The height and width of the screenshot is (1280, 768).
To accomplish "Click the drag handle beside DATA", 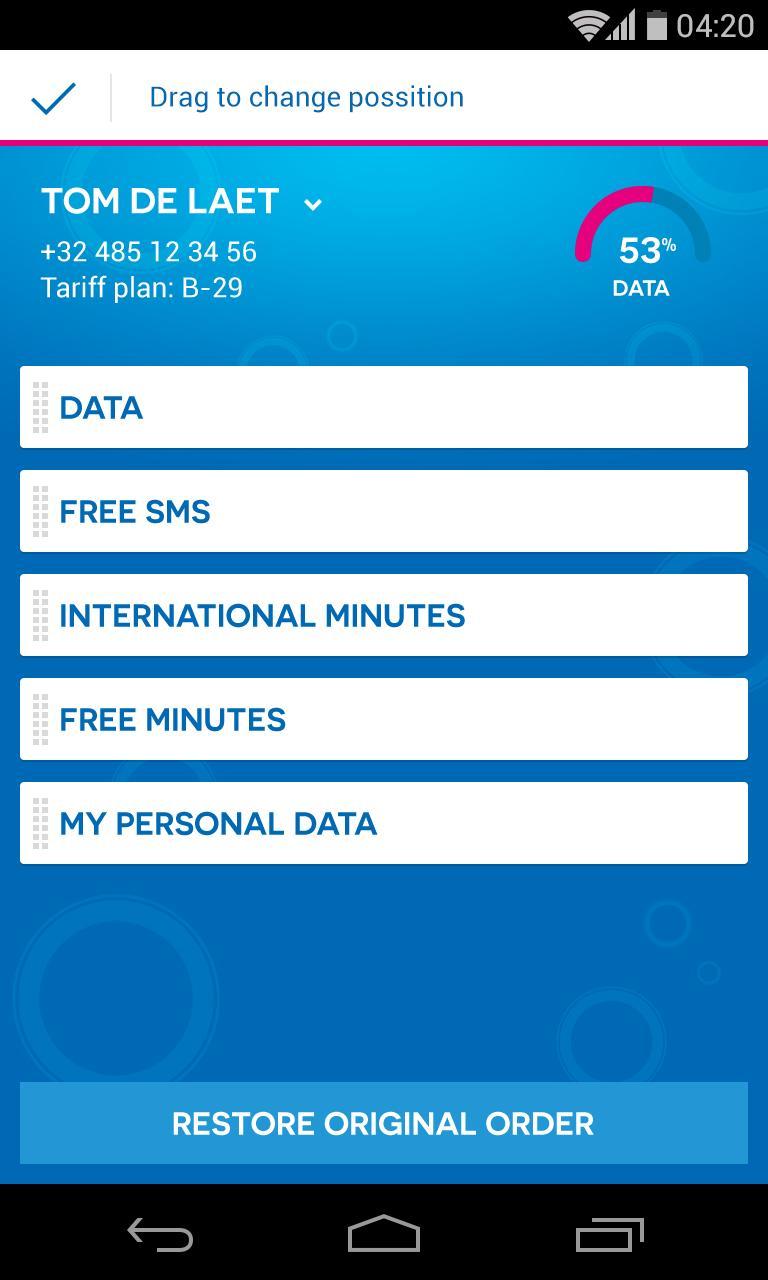I will [40, 407].
